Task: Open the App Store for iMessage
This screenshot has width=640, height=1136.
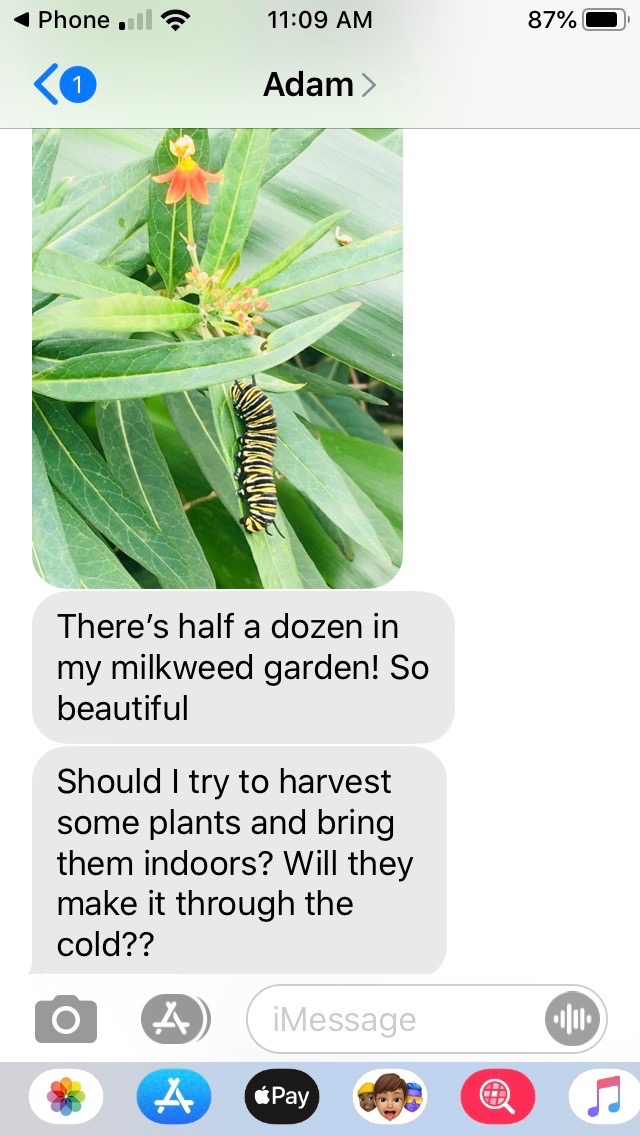Action: (x=174, y=1097)
